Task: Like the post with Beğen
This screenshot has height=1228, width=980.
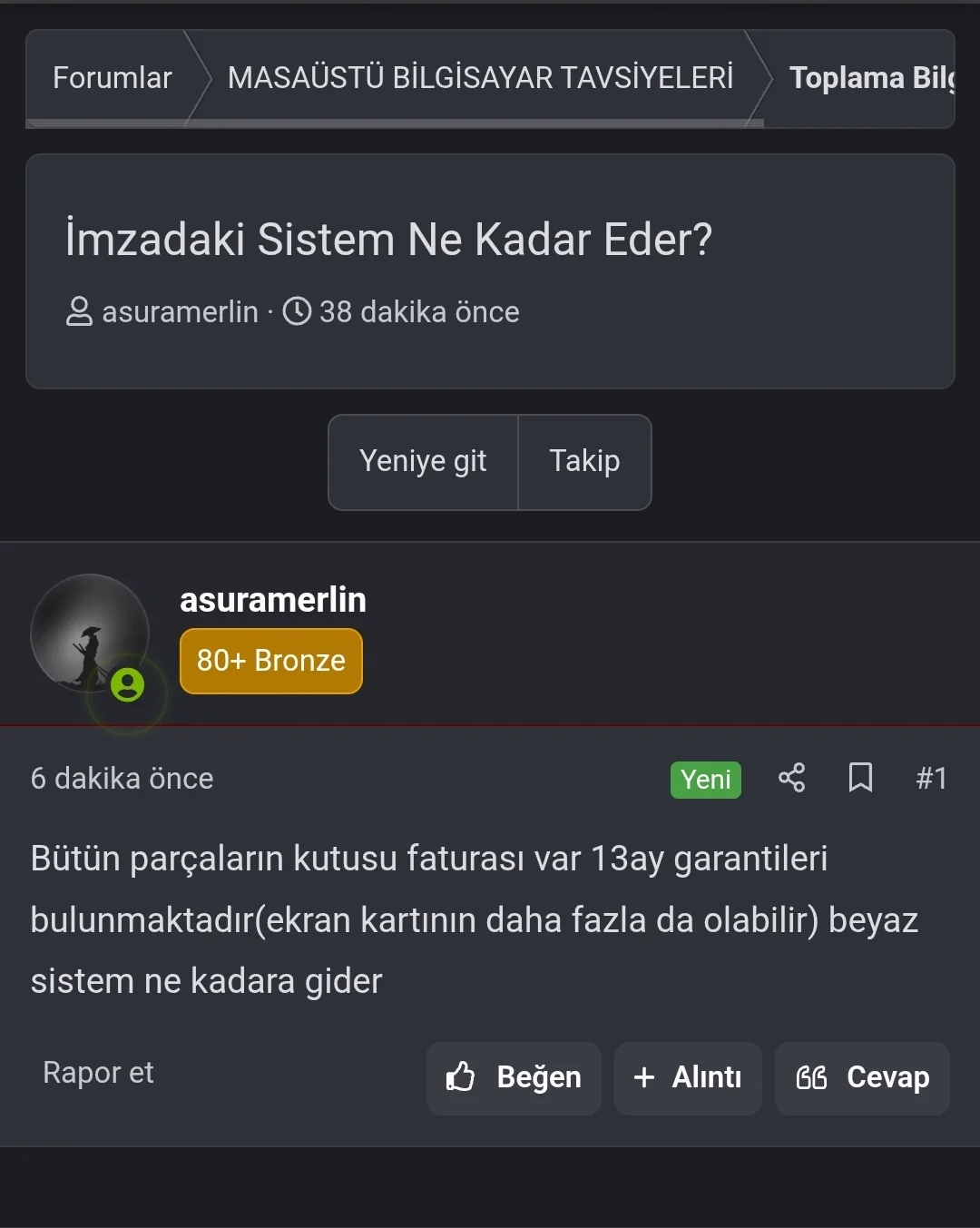Action: tap(514, 1077)
